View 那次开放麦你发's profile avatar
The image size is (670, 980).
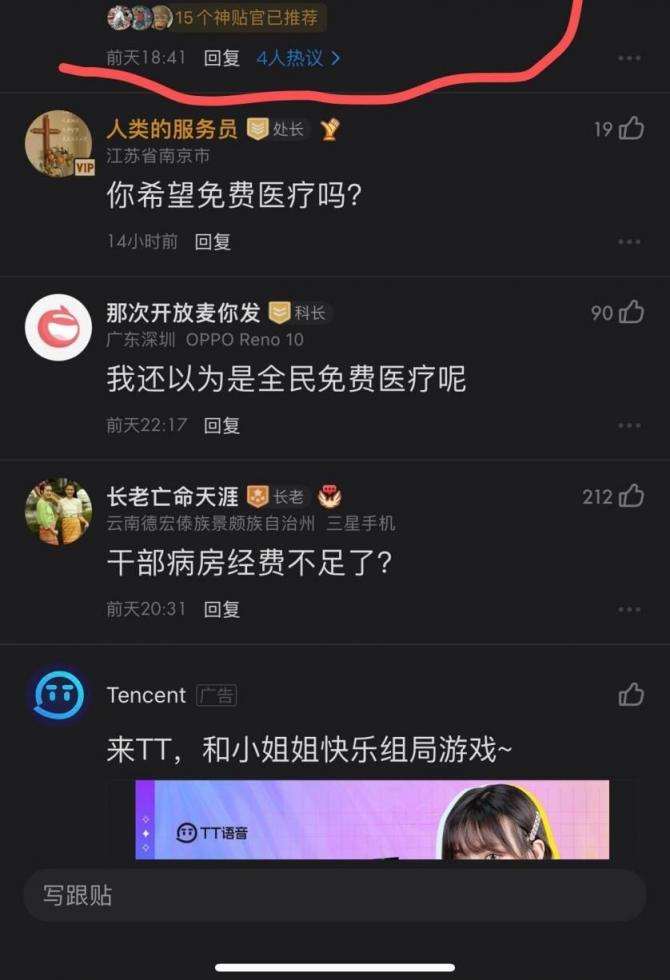tap(58, 327)
